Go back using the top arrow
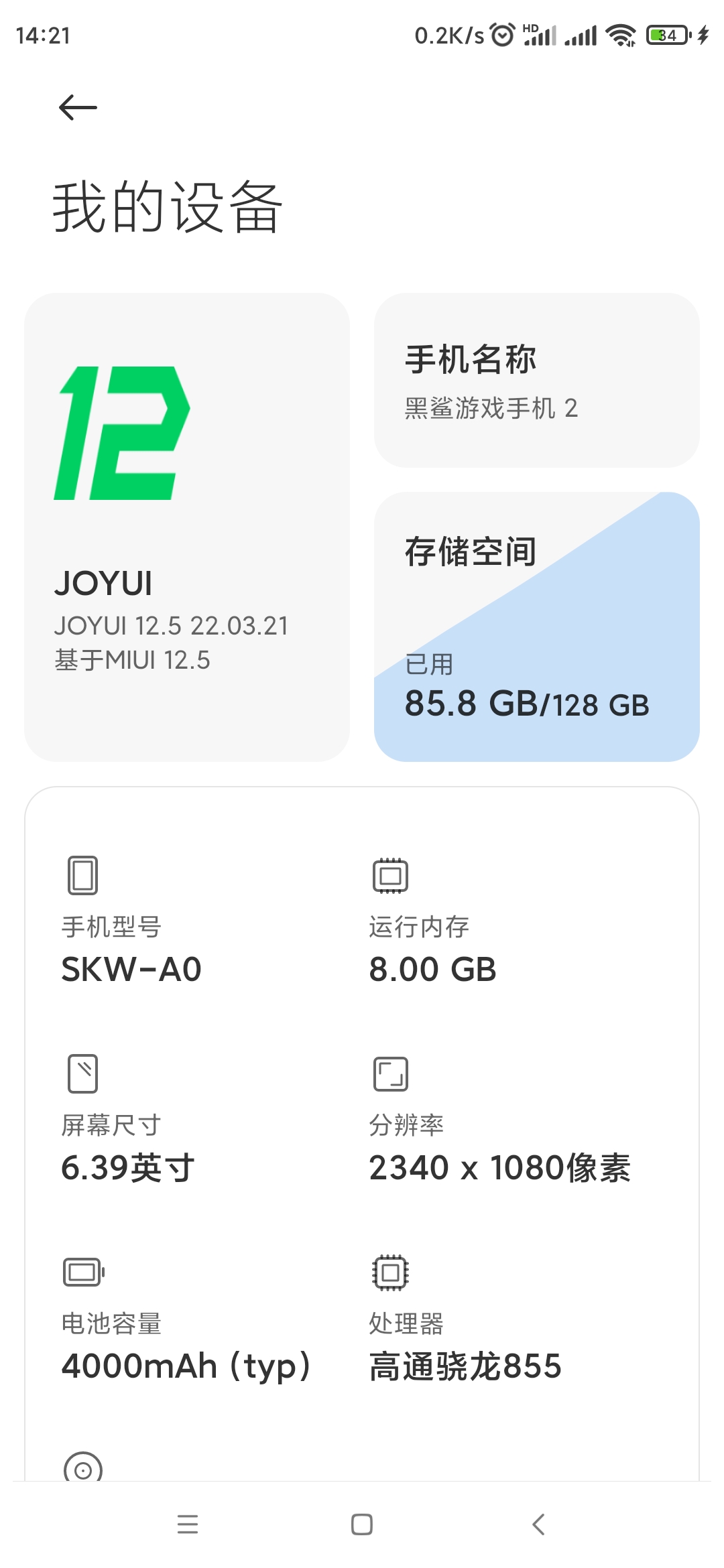Viewport: 724px width, 1568px height. click(78, 107)
